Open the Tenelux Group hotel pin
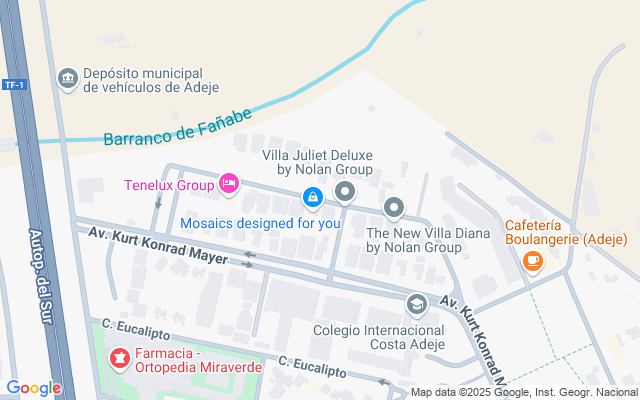This screenshot has height=400, width=640. (229, 184)
